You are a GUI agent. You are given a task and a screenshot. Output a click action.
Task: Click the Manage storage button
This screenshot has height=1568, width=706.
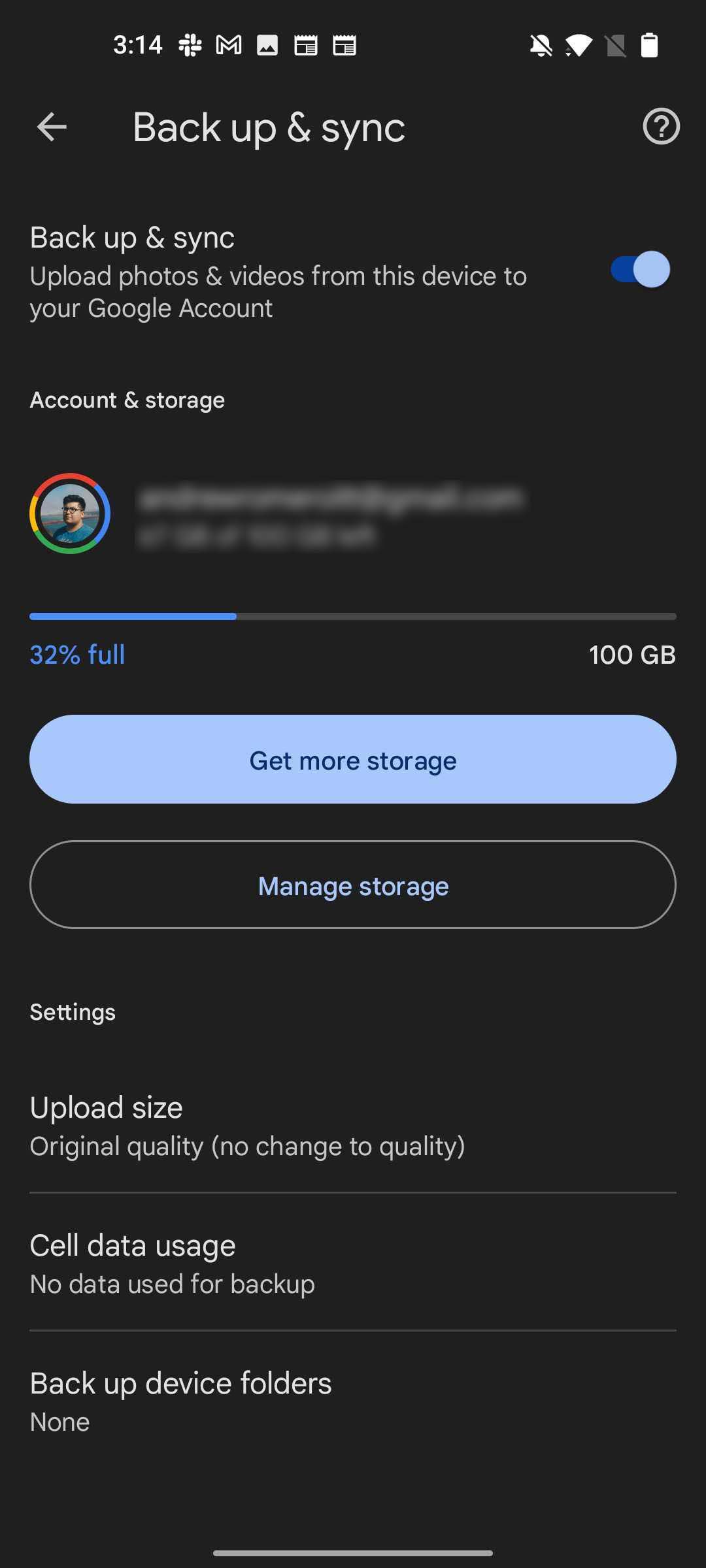[x=353, y=885]
